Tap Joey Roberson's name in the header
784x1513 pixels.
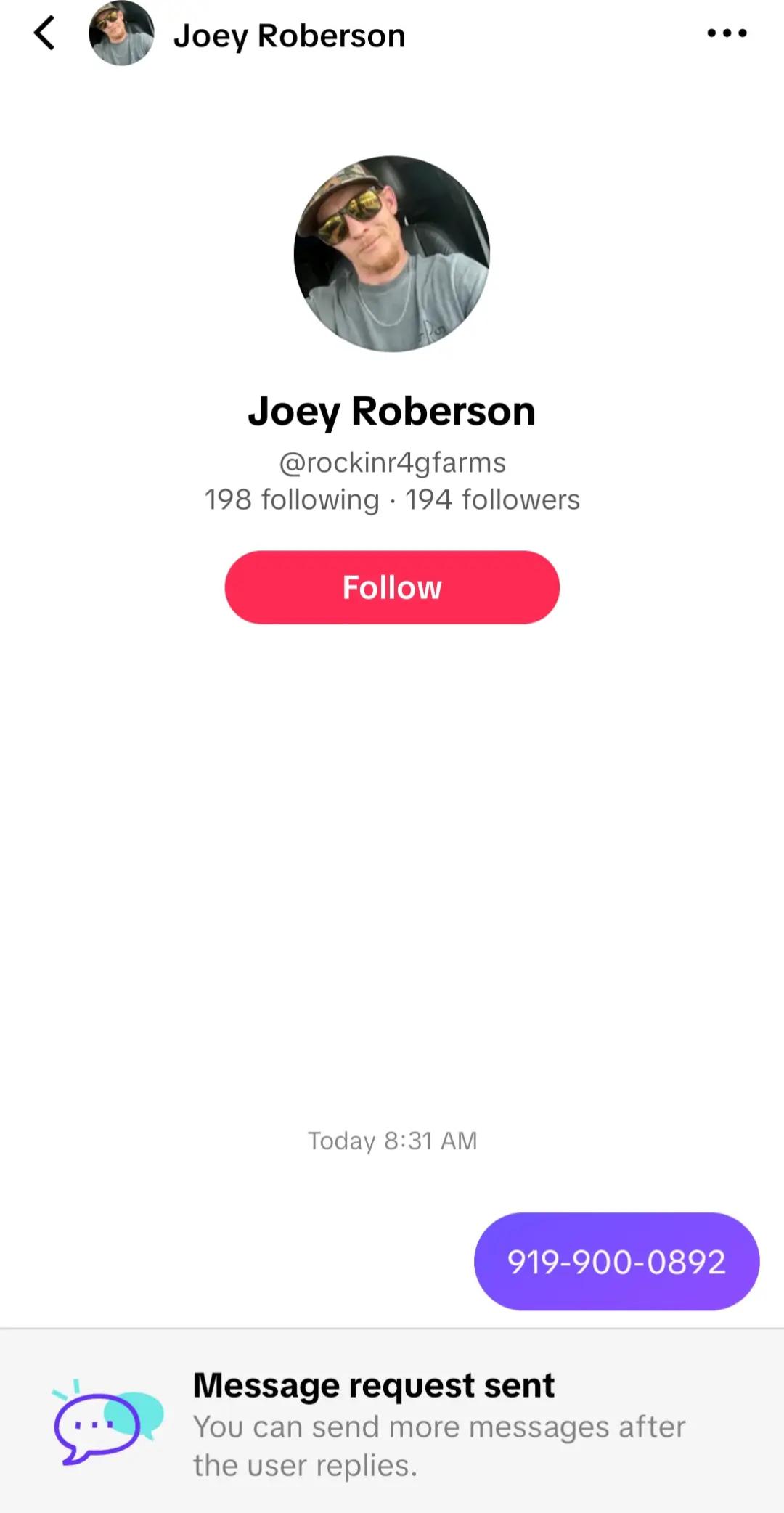(x=289, y=36)
